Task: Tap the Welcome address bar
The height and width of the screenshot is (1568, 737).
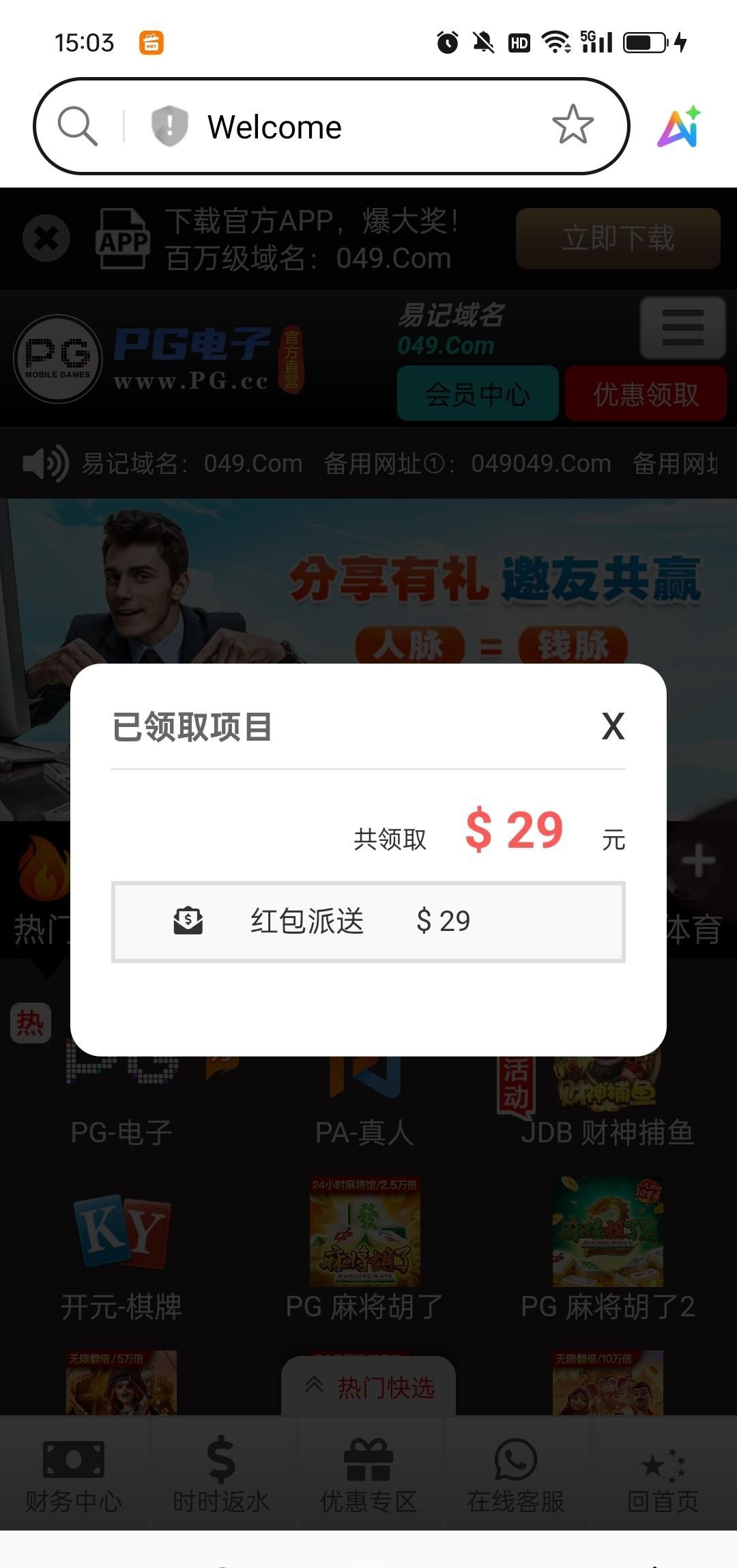Action: coord(341,127)
